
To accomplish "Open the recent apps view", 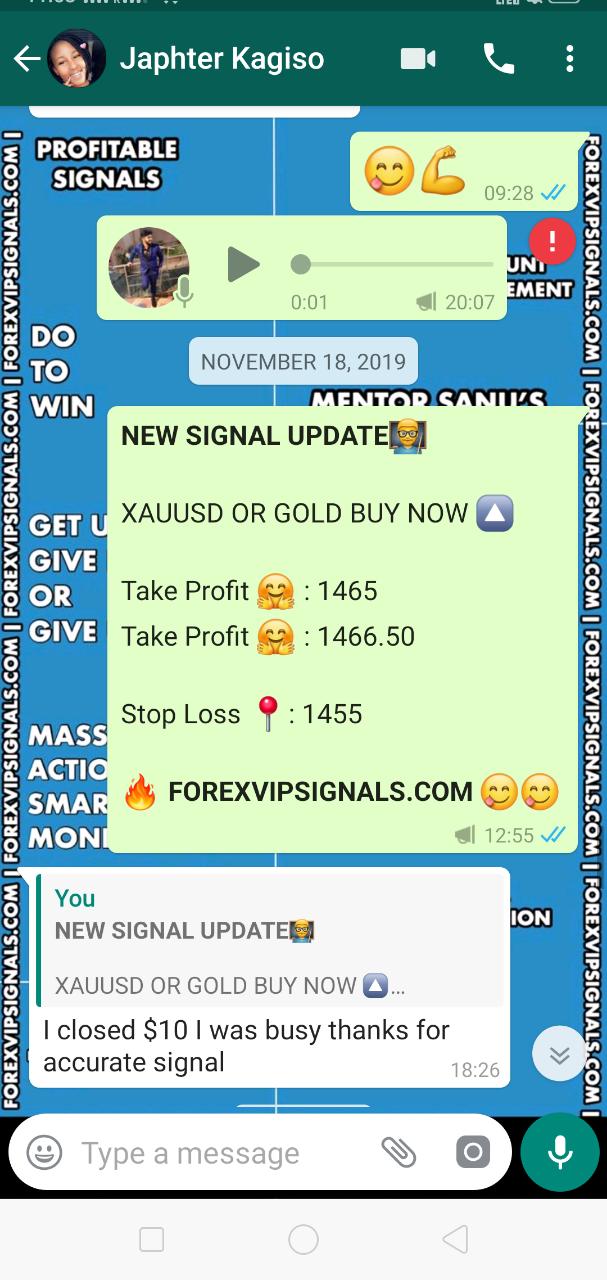I will click(x=152, y=1240).
